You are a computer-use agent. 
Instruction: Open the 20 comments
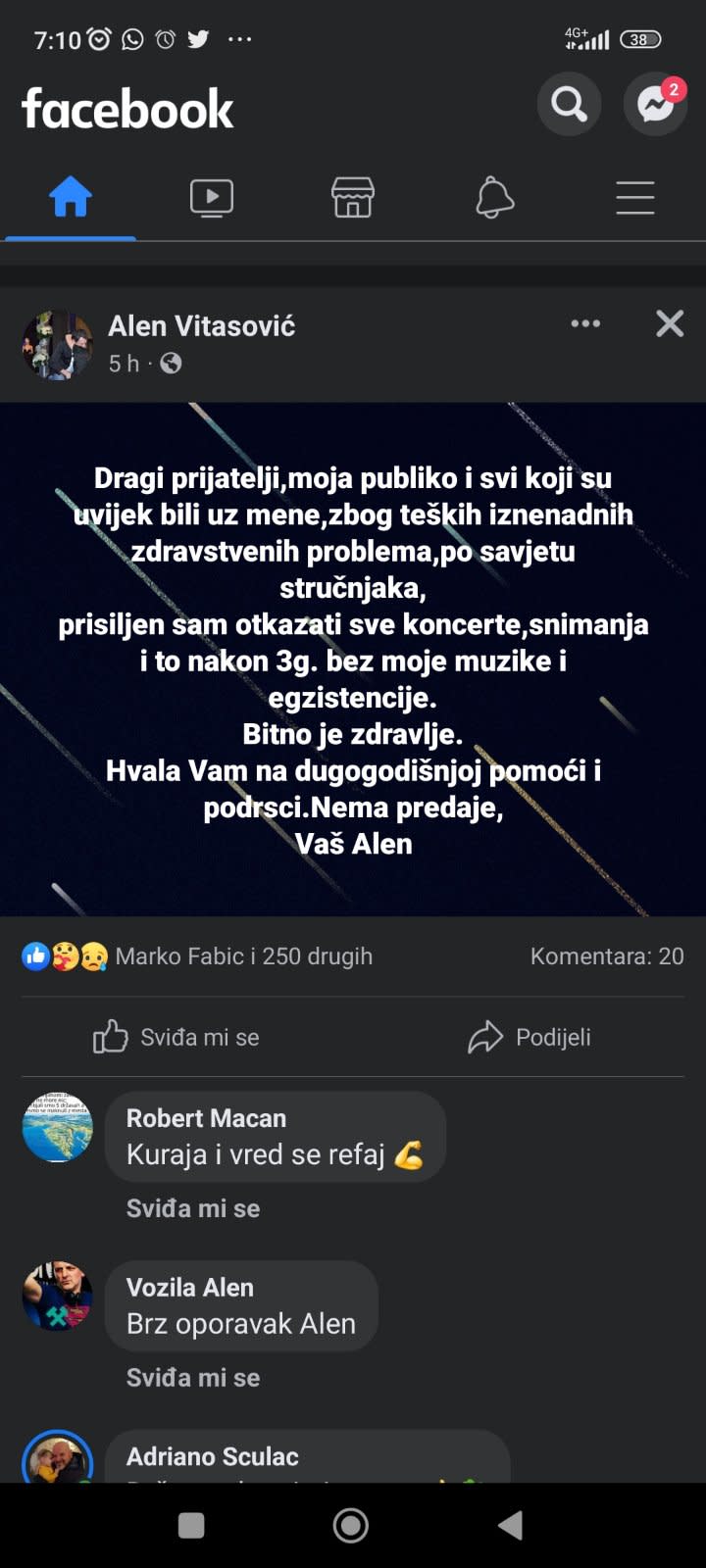606,956
